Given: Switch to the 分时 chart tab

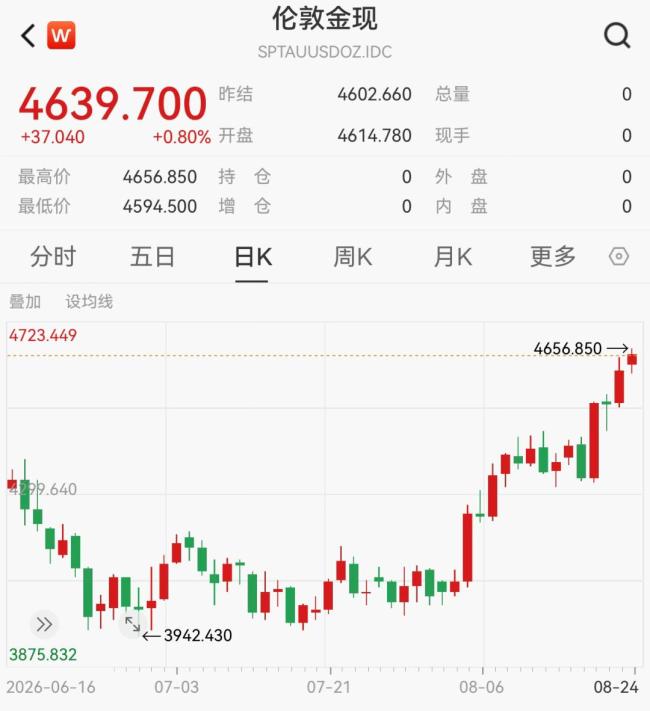Looking at the screenshot, I should [53, 257].
